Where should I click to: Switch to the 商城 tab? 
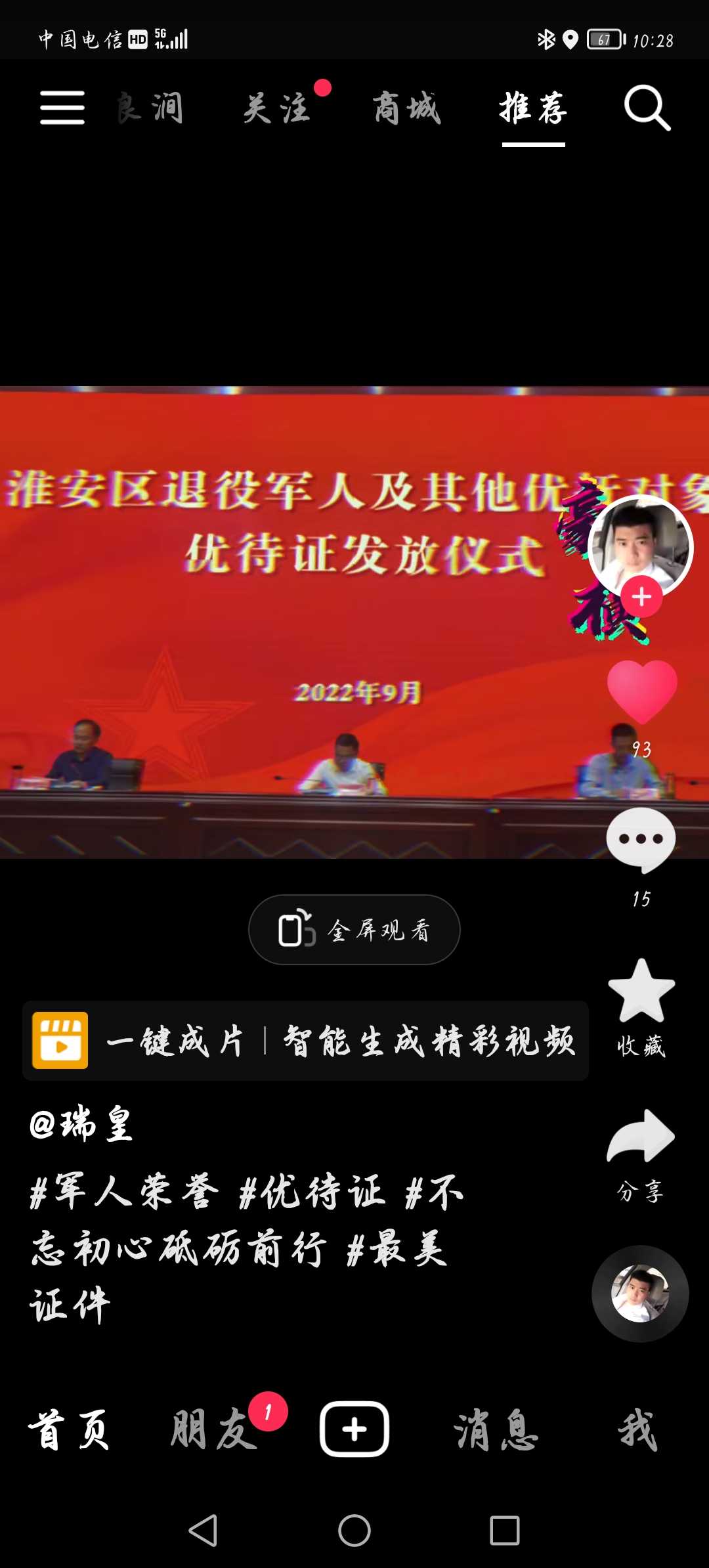pos(407,108)
